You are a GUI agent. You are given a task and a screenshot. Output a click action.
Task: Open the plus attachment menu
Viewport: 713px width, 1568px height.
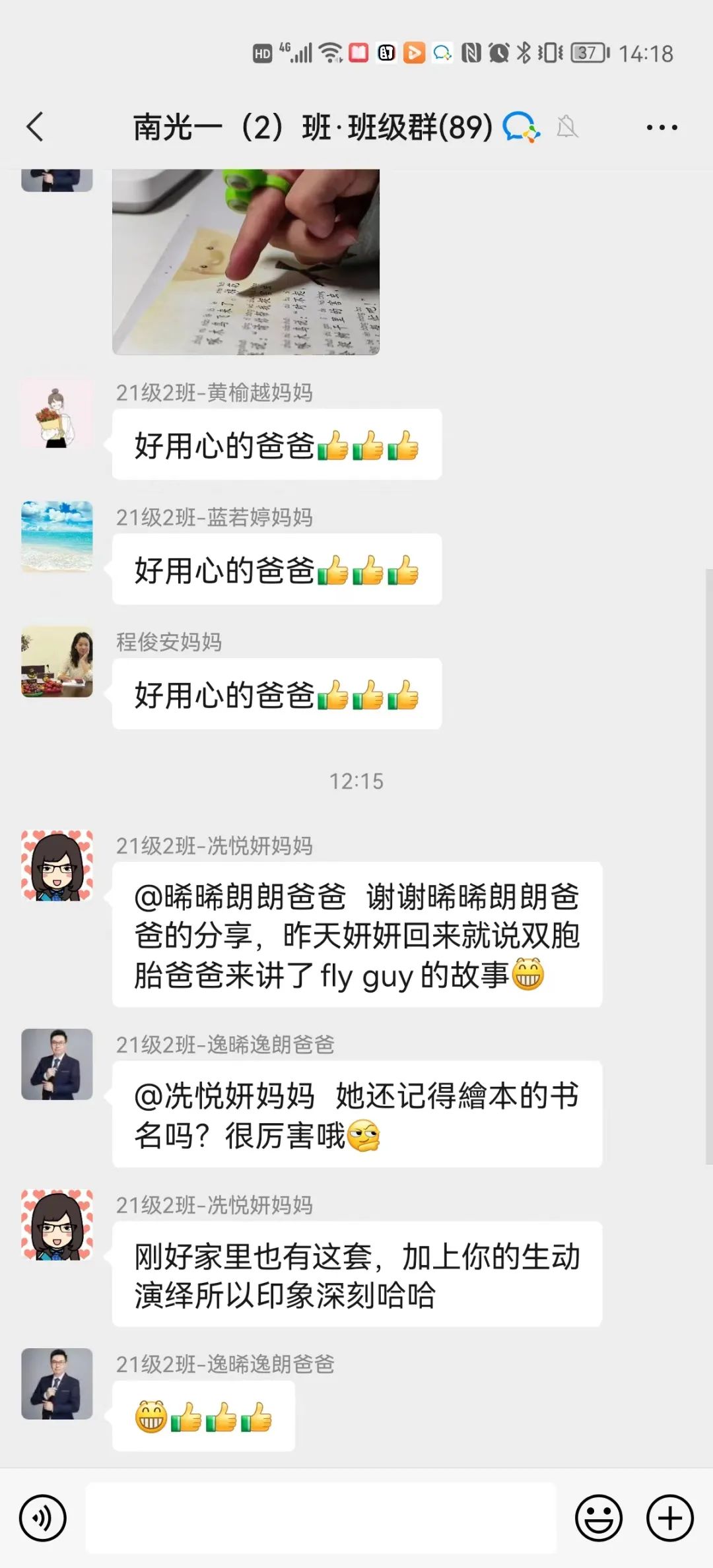(x=669, y=1518)
